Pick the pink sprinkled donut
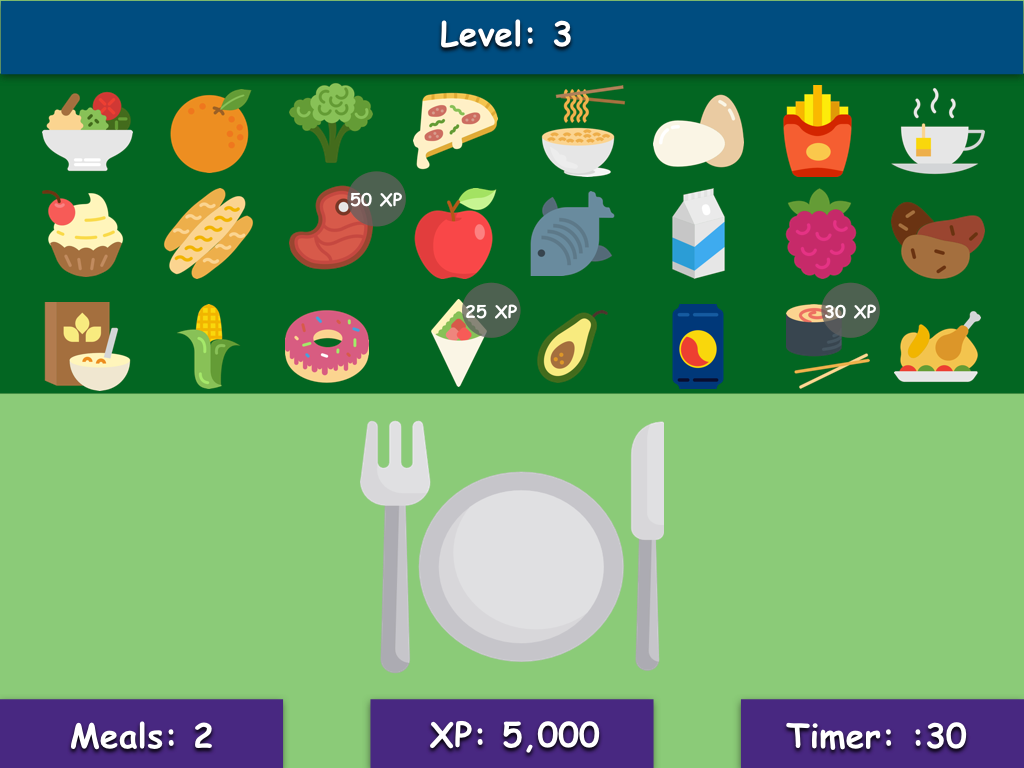The image size is (1024, 768). click(x=326, y=345)
